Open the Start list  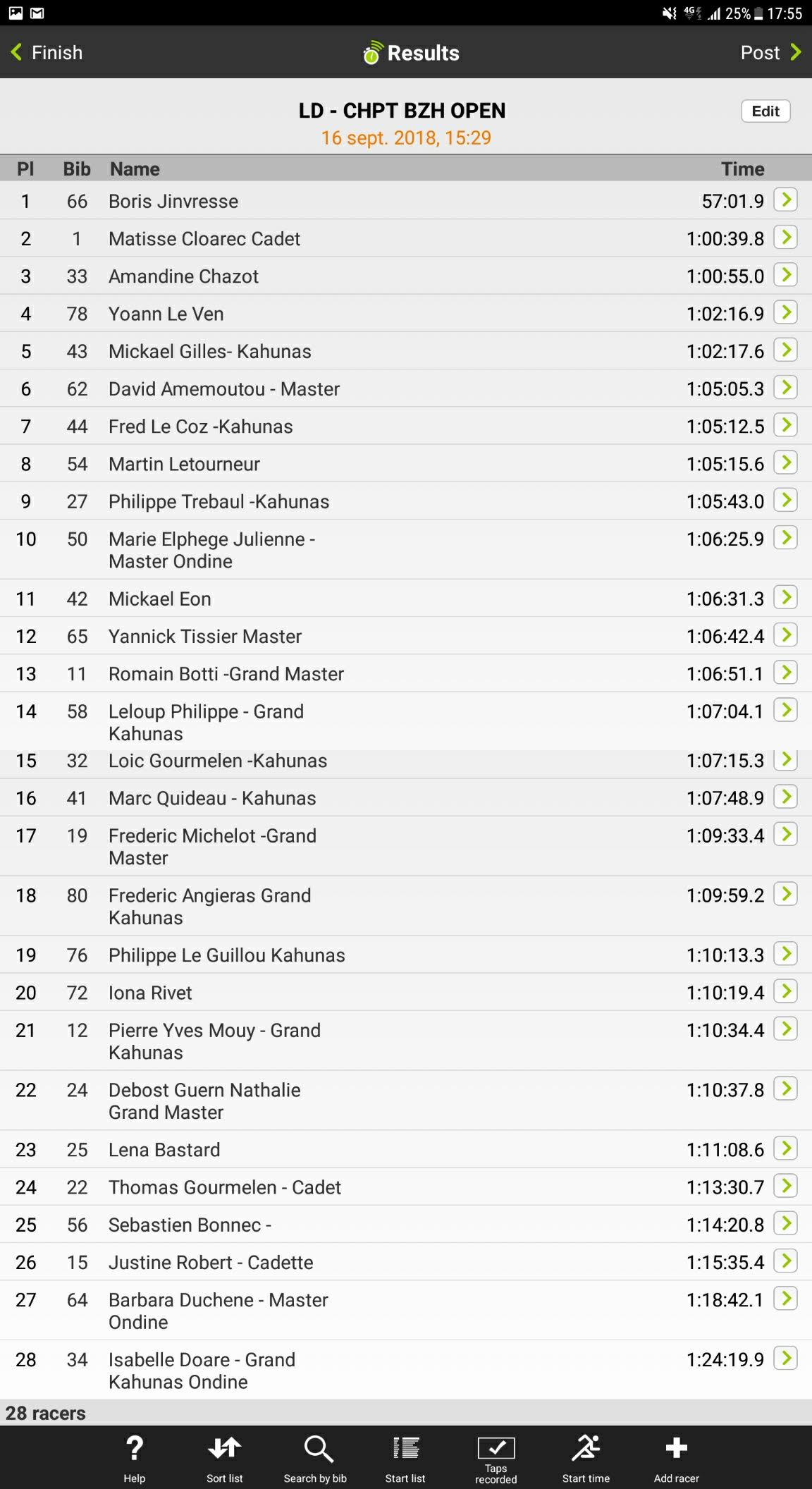coord(405,1458)
